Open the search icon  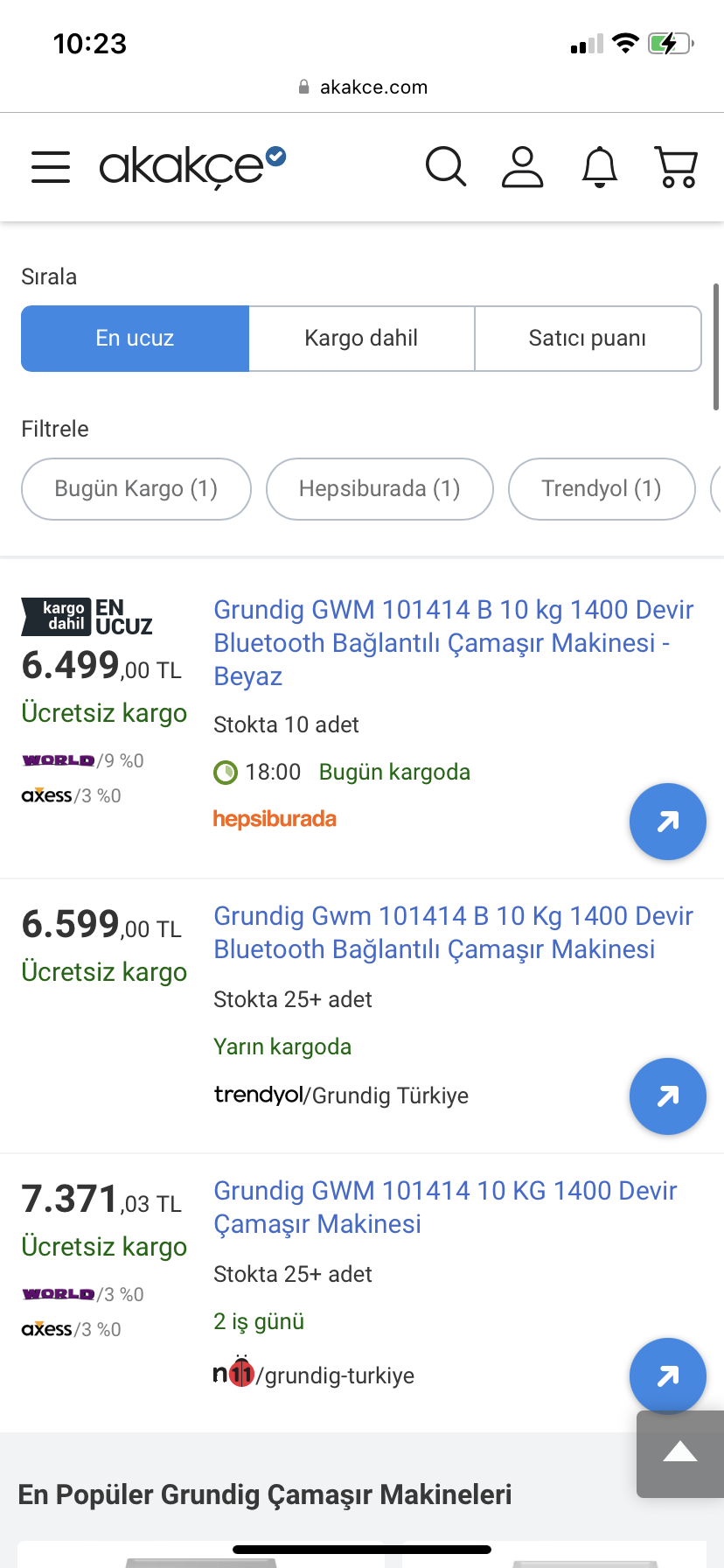click(446, 166)
